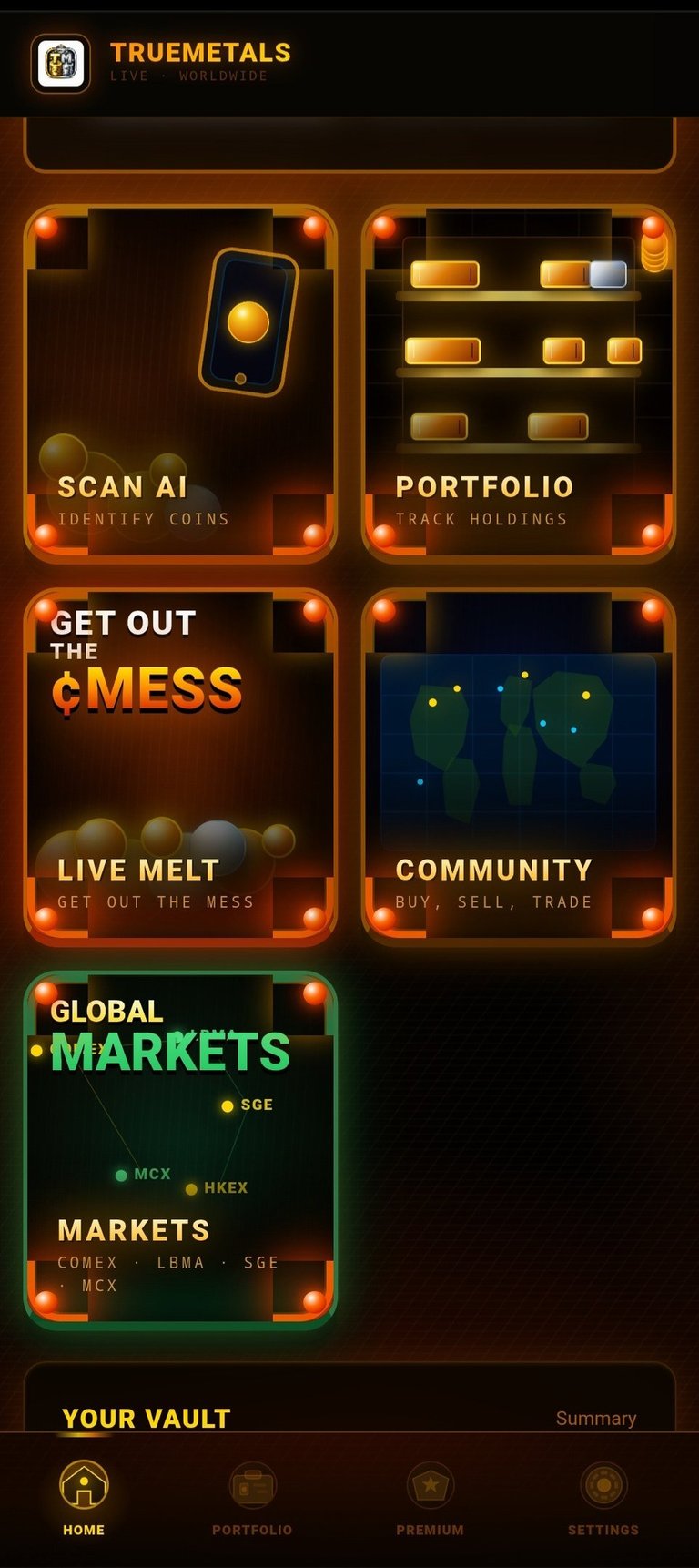Open the Community buy, sell, trade card
Screen dimensions: 699x1568
coord(518,767)
